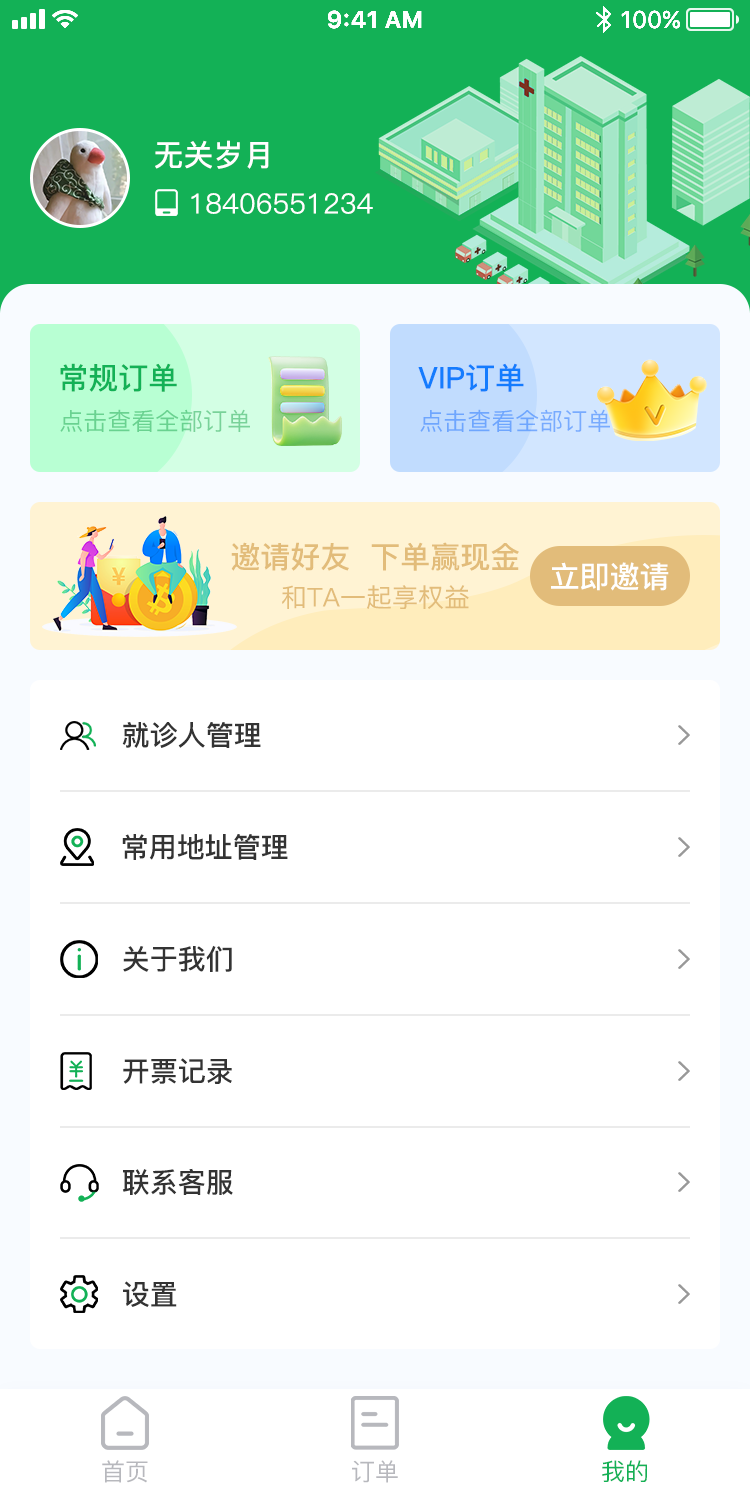Switch to the 首页 tab
The height and width of the screenshot is (1489, 750).
point(125,1440)
